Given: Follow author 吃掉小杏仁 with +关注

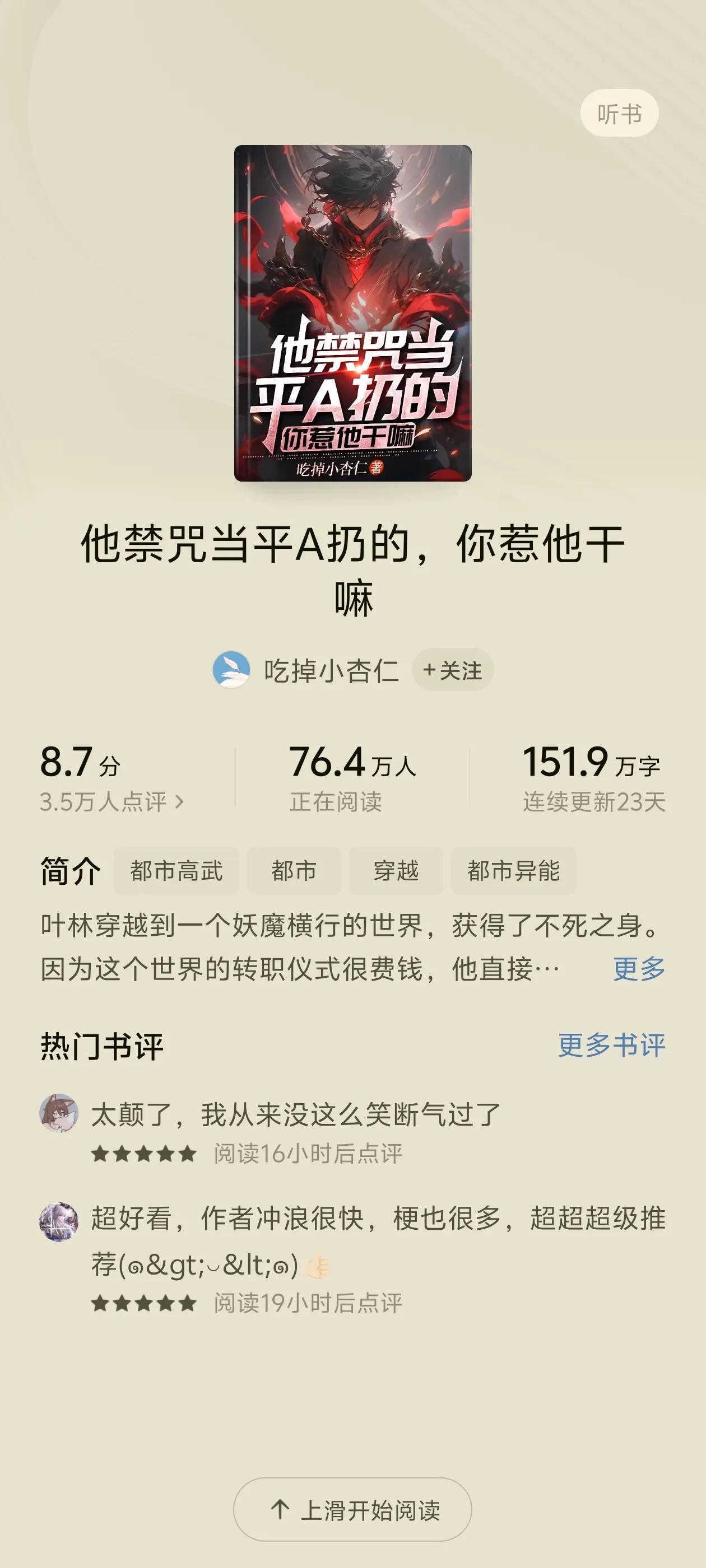Looking at the screenshot, I should coord(452,670).
